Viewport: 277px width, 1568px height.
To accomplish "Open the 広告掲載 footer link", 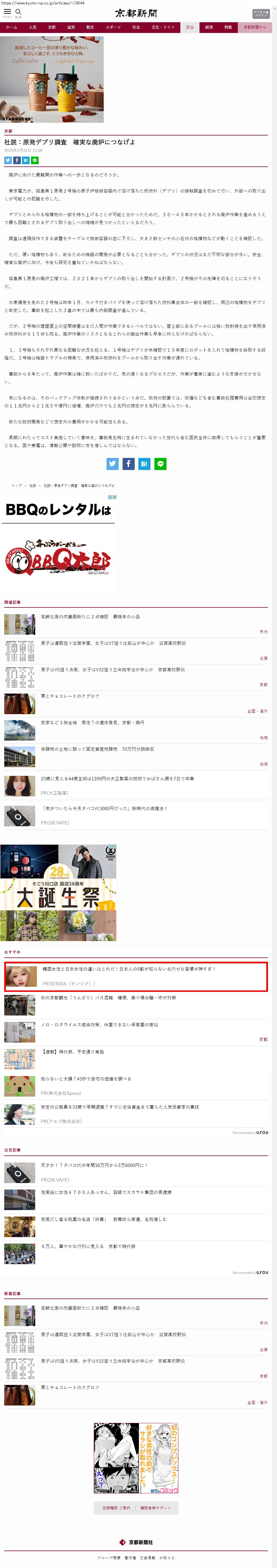I will click(x=147, y=1558).
